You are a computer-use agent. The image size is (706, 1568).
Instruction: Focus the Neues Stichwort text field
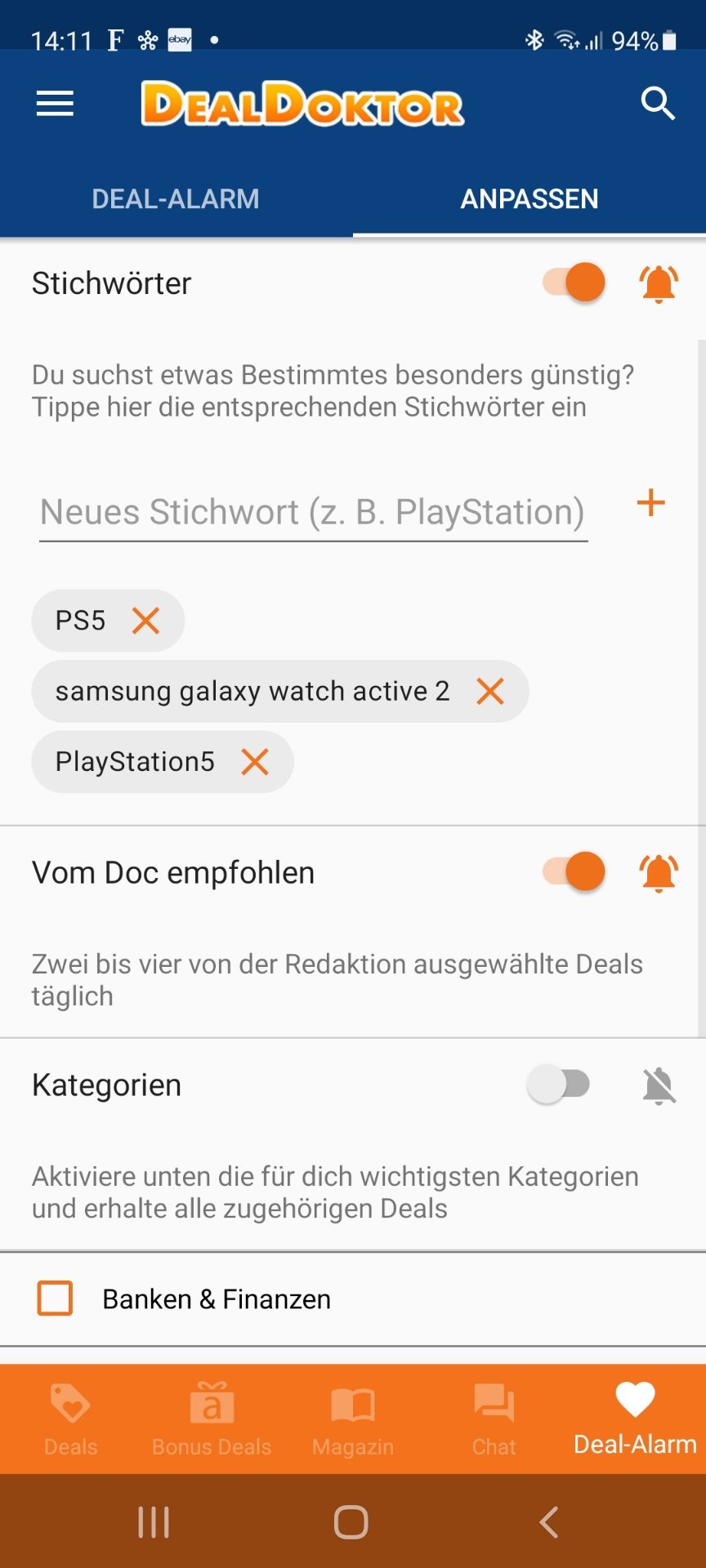[313, 513]
